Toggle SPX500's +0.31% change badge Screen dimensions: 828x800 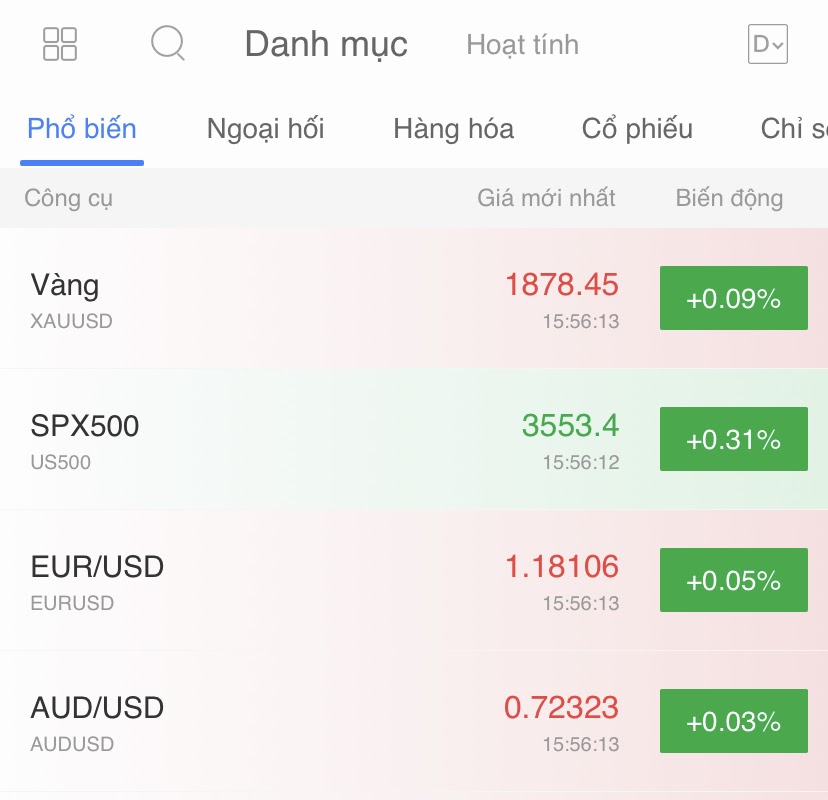(x=733, y=439)
